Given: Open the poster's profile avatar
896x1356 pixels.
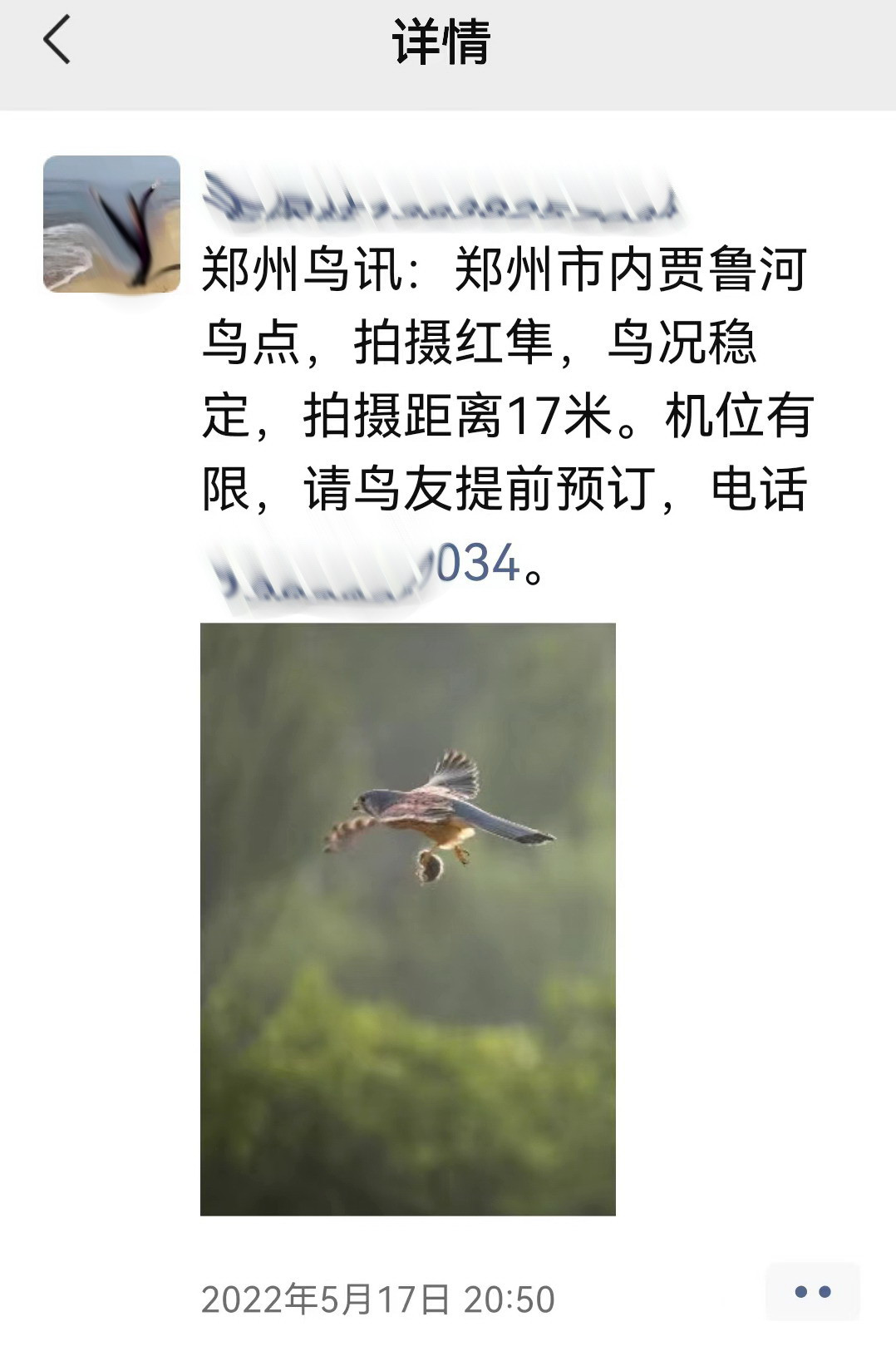Looking at the screenshot, I should pyautogui.click(x=111, y=224).
